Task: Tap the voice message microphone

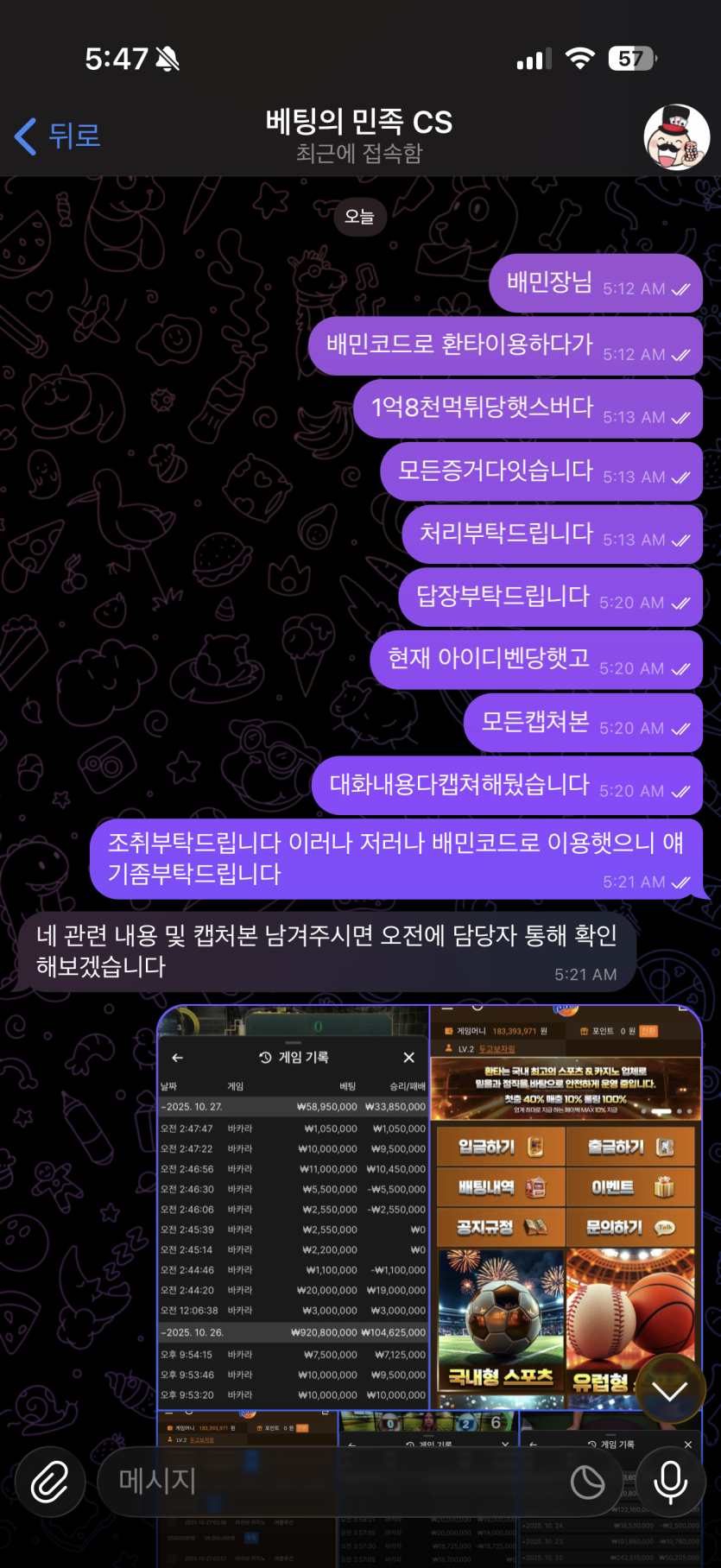Action: 670,1483
